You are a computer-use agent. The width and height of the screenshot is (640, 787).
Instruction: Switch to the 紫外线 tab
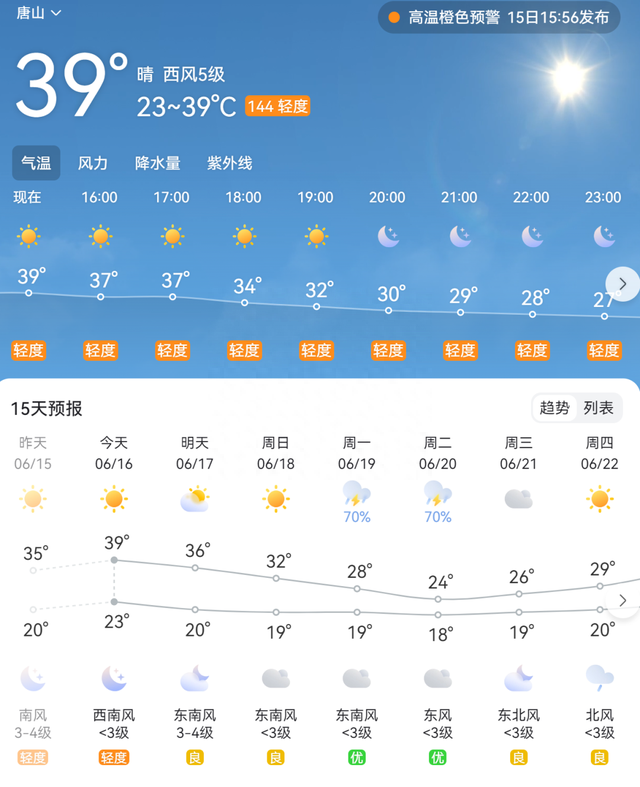click(x=229, y=163)
